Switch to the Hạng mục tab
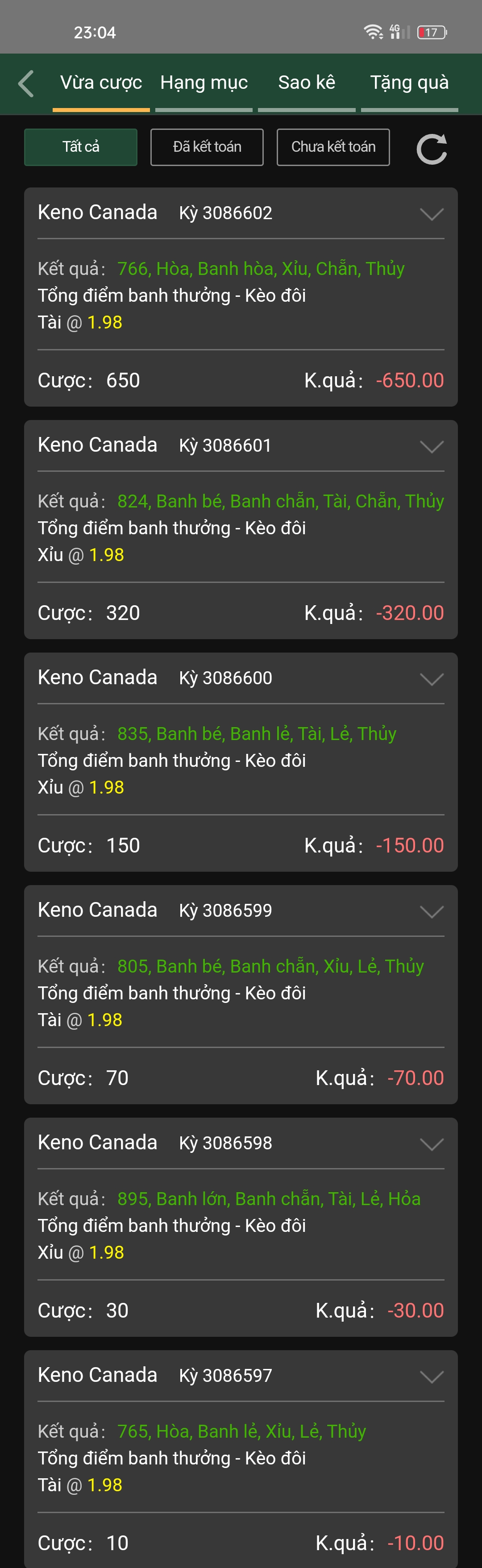The image size is (482, 1568). pyautogui.click(x=204, y=83)
